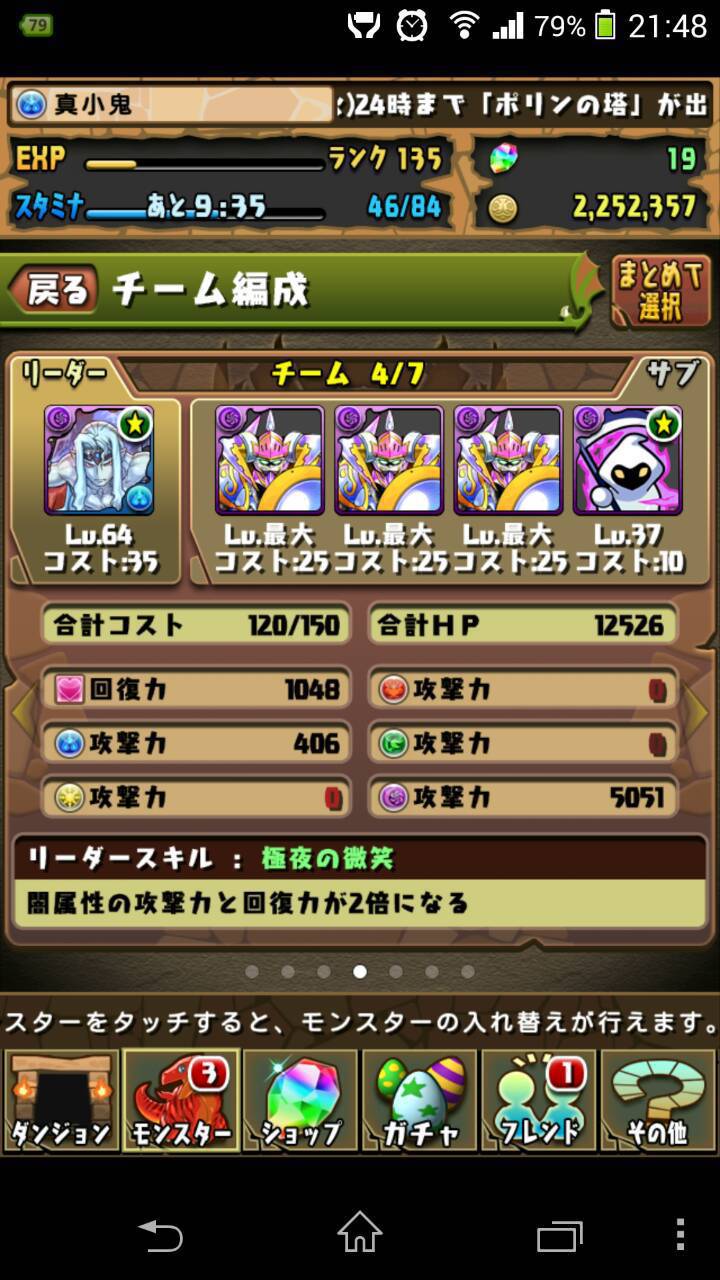
Task: Go to the ショップ tab
Action: [x=300, y=1100]
